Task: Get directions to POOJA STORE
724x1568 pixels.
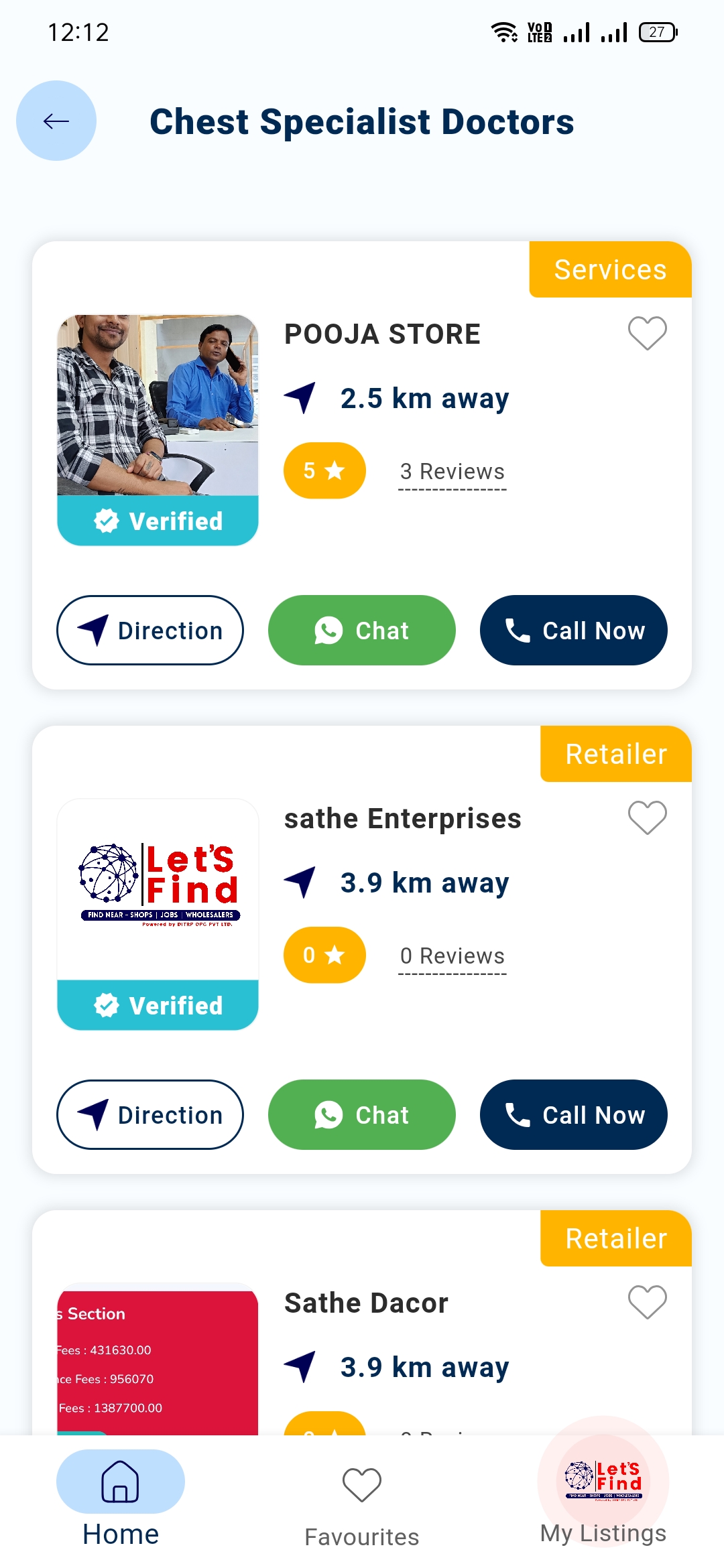Action: click(150, 630)
